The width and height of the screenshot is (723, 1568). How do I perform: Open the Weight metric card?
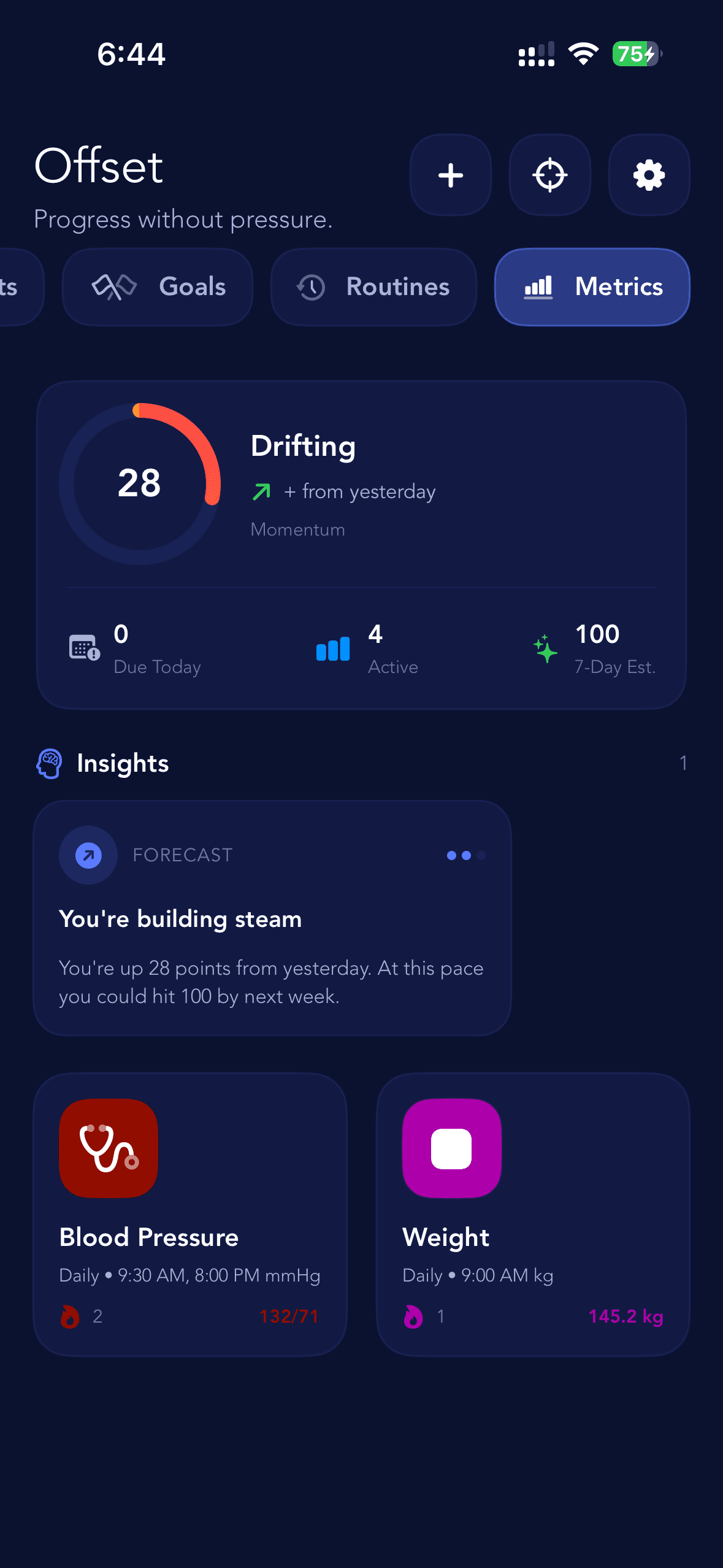pyautogui.click(x=533, y=1215)
